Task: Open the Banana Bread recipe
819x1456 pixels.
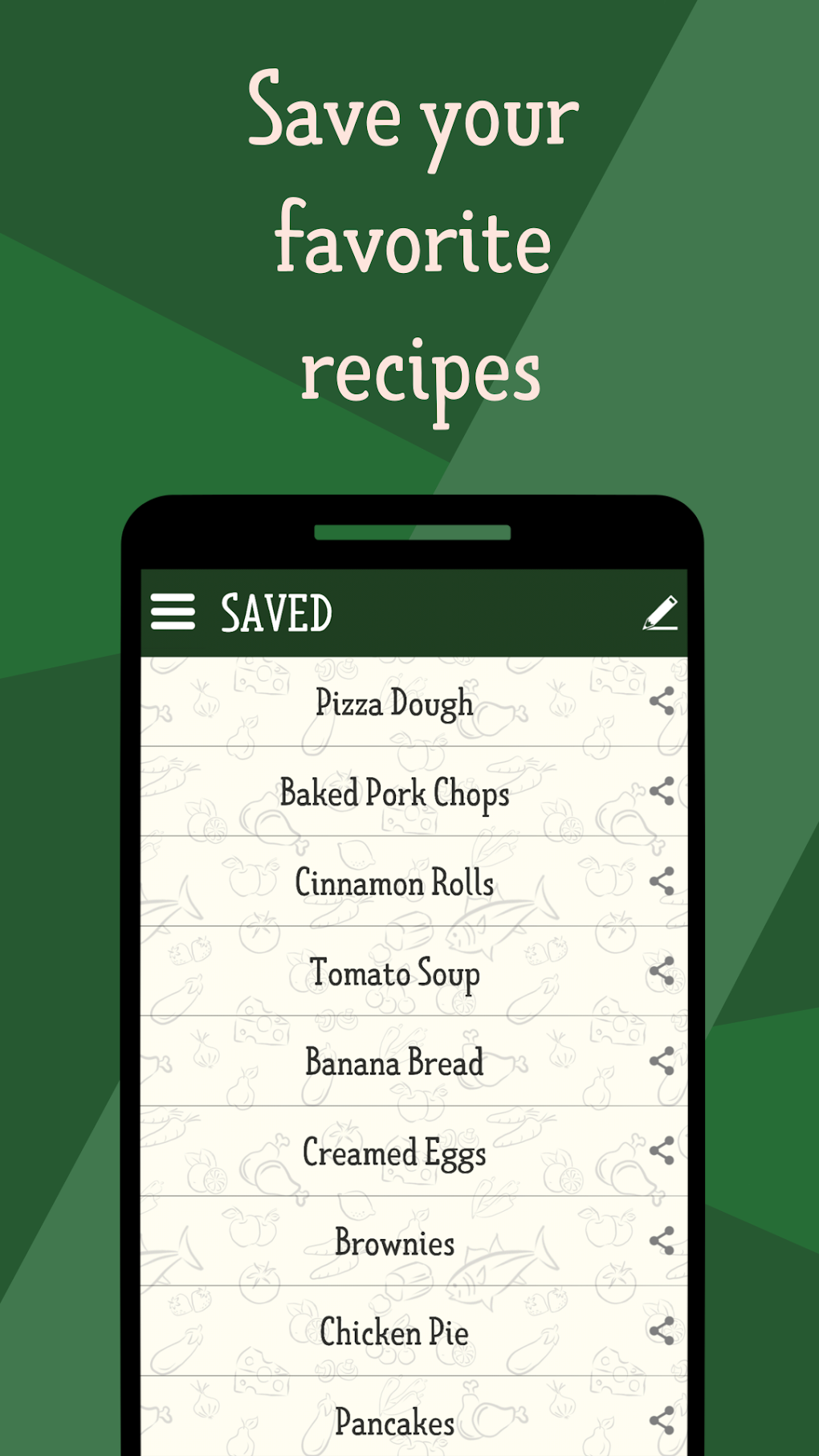Action: point(393,1062)
